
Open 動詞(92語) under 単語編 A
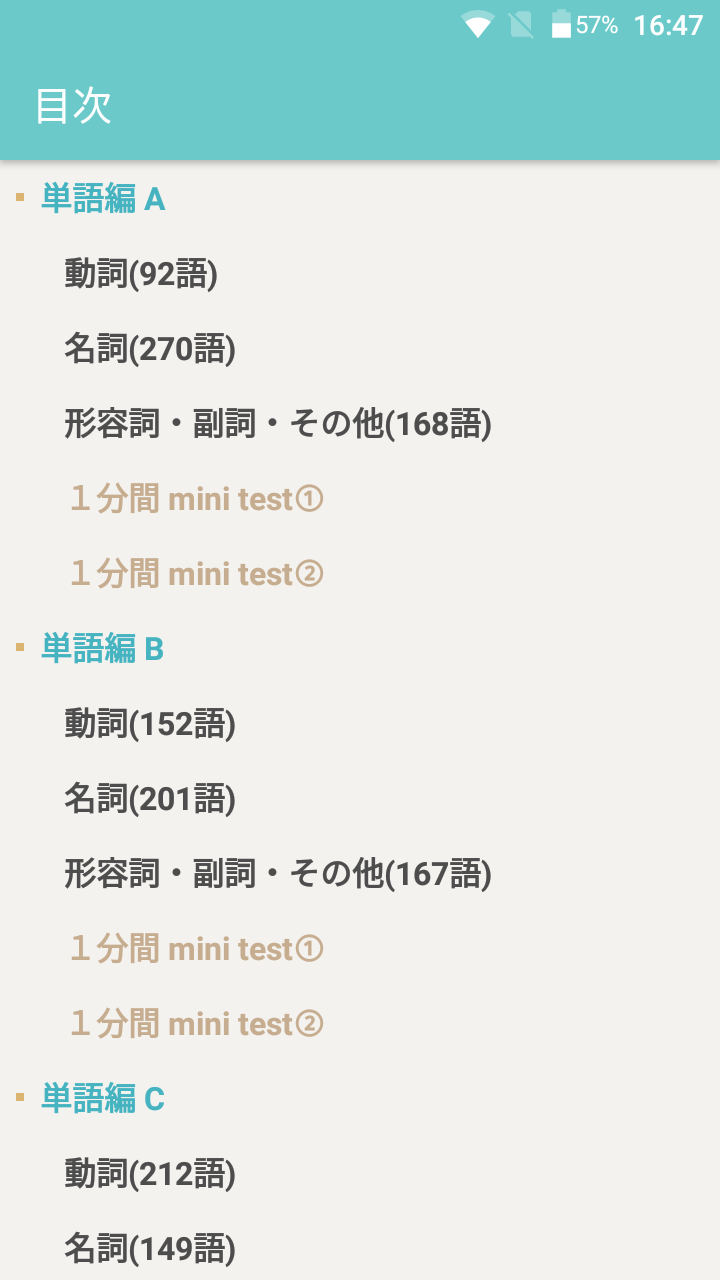[x=141, y=274]
